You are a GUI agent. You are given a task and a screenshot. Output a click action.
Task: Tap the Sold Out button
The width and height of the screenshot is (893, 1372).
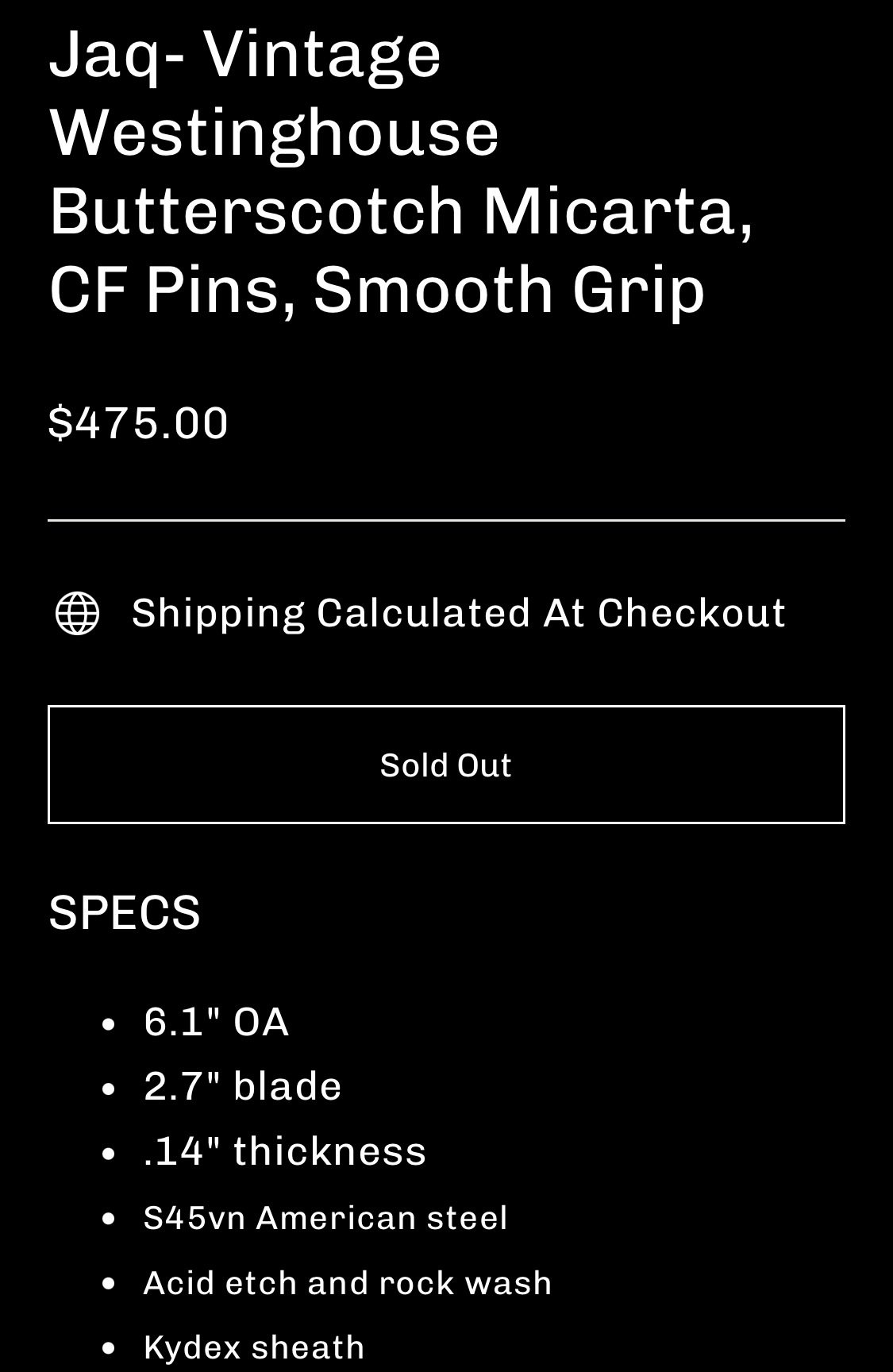[x=446, y=765]
